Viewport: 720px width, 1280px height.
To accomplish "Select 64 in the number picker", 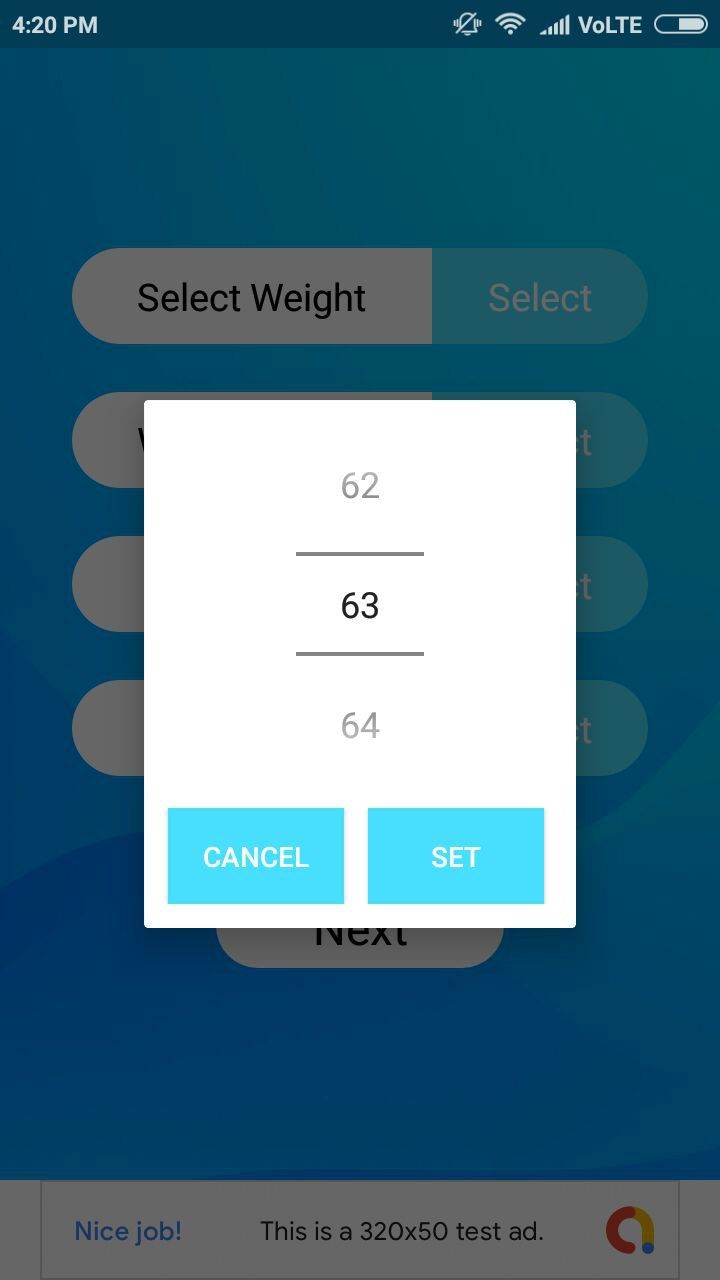I will [x=360, y=725].
